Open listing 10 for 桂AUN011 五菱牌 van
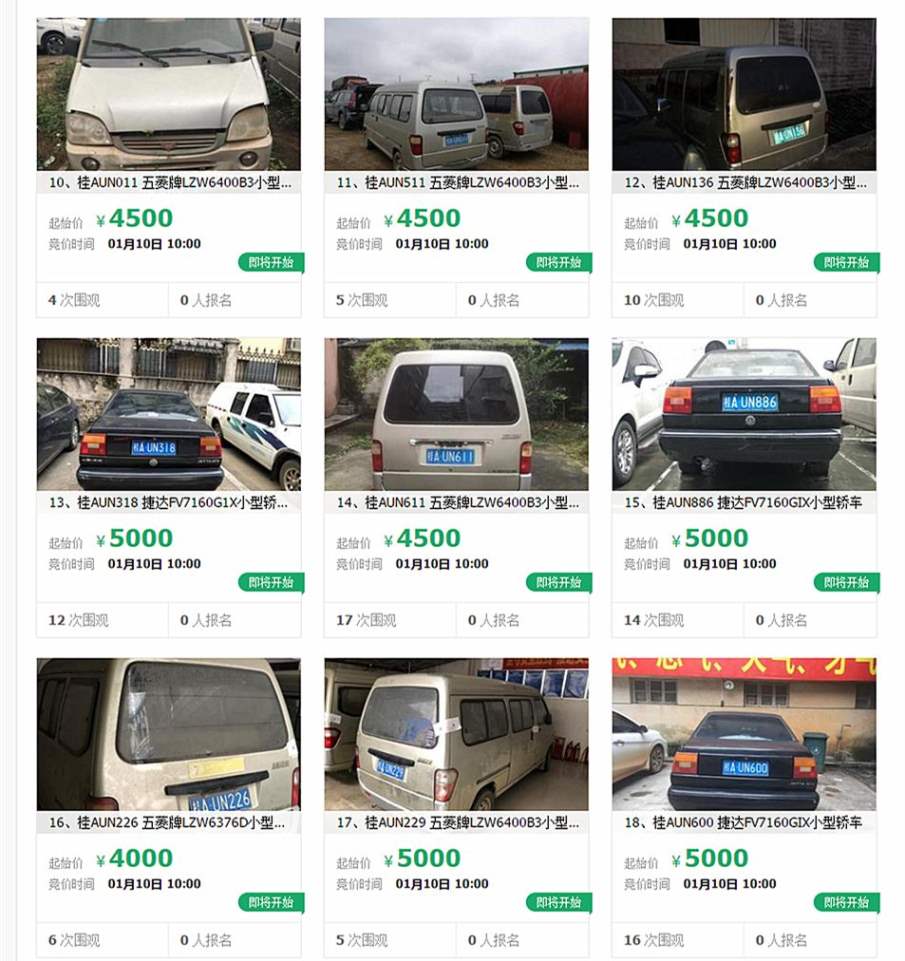 click(x=168, y=183)
